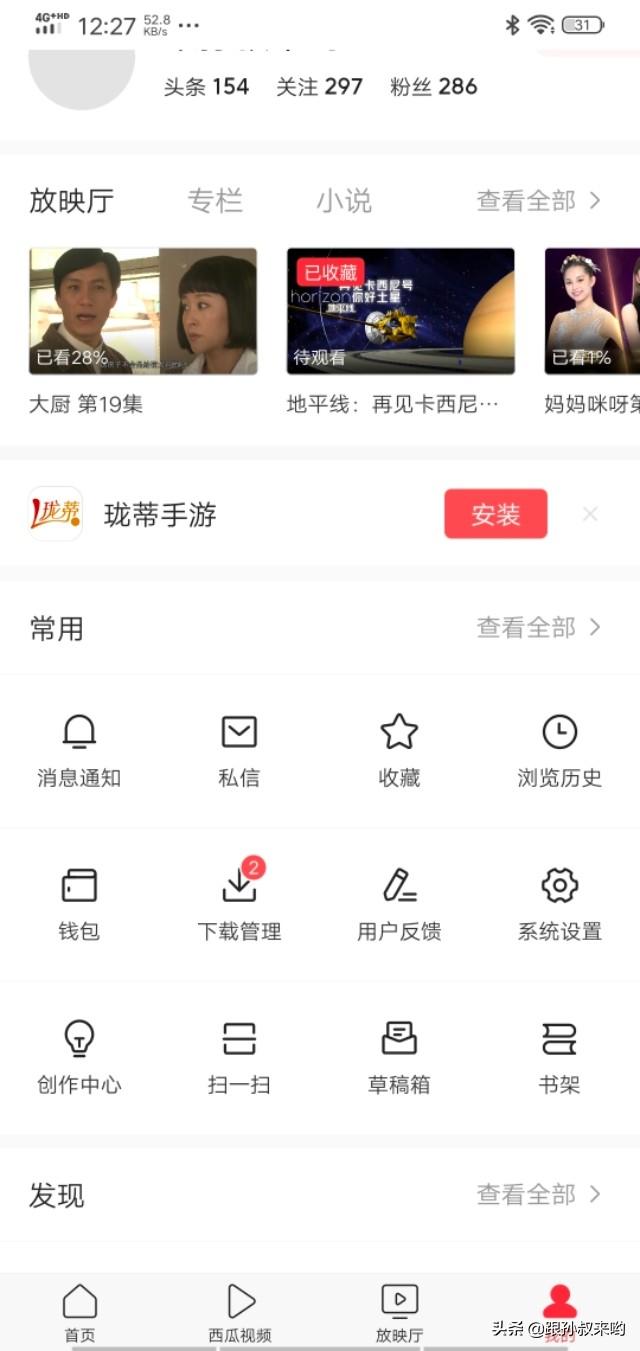Open 系统设置 settings

(559, 904)
